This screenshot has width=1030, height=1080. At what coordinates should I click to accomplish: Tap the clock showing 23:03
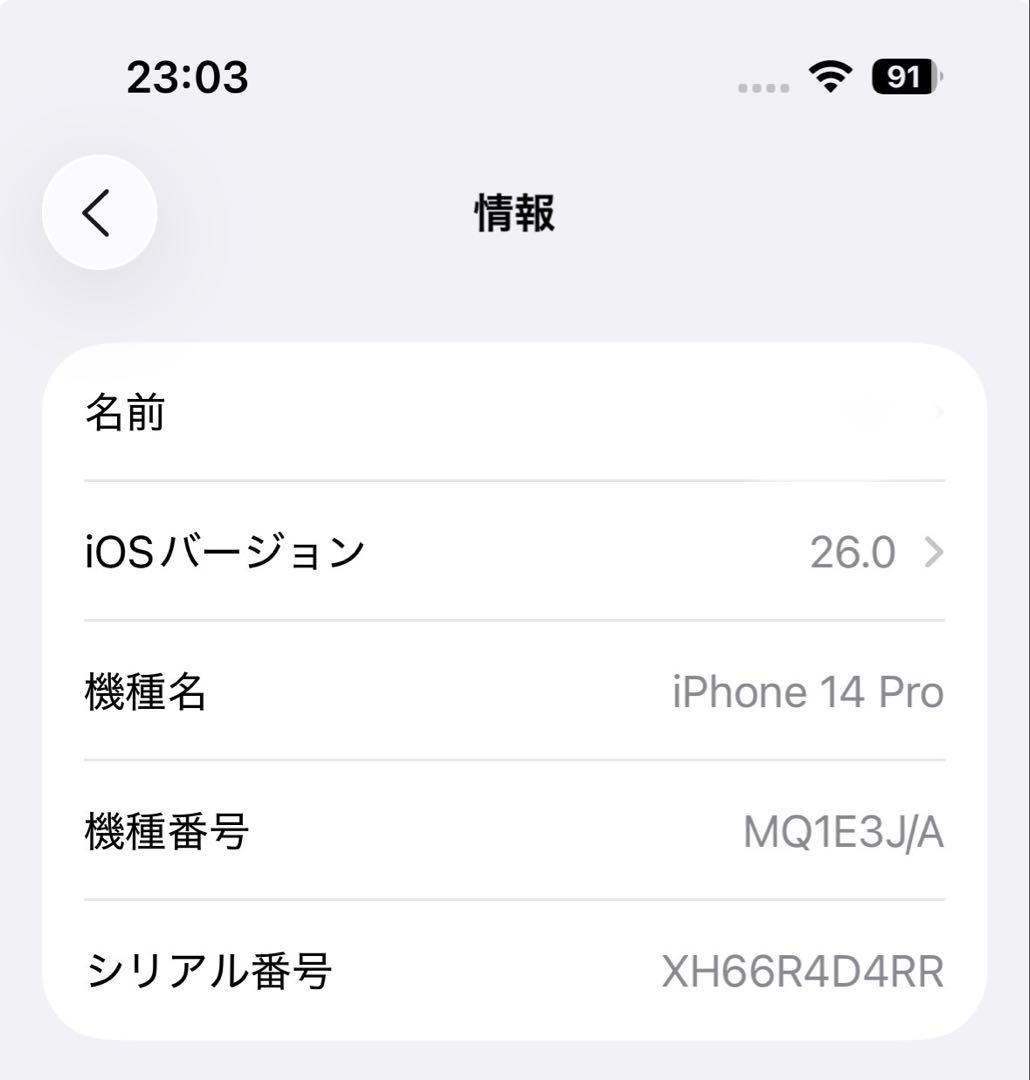(188, 77)
